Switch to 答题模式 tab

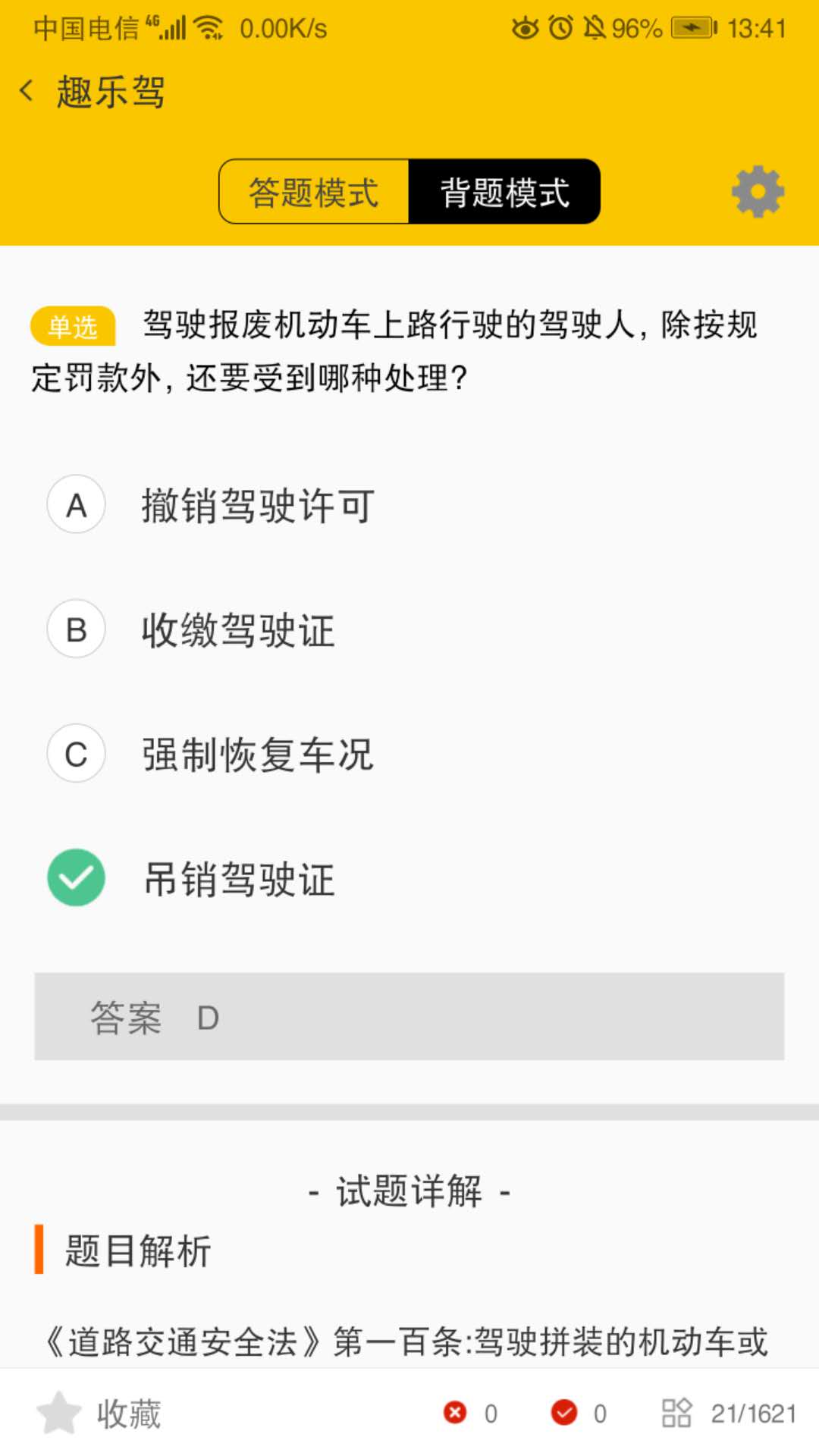pos(313,192)
